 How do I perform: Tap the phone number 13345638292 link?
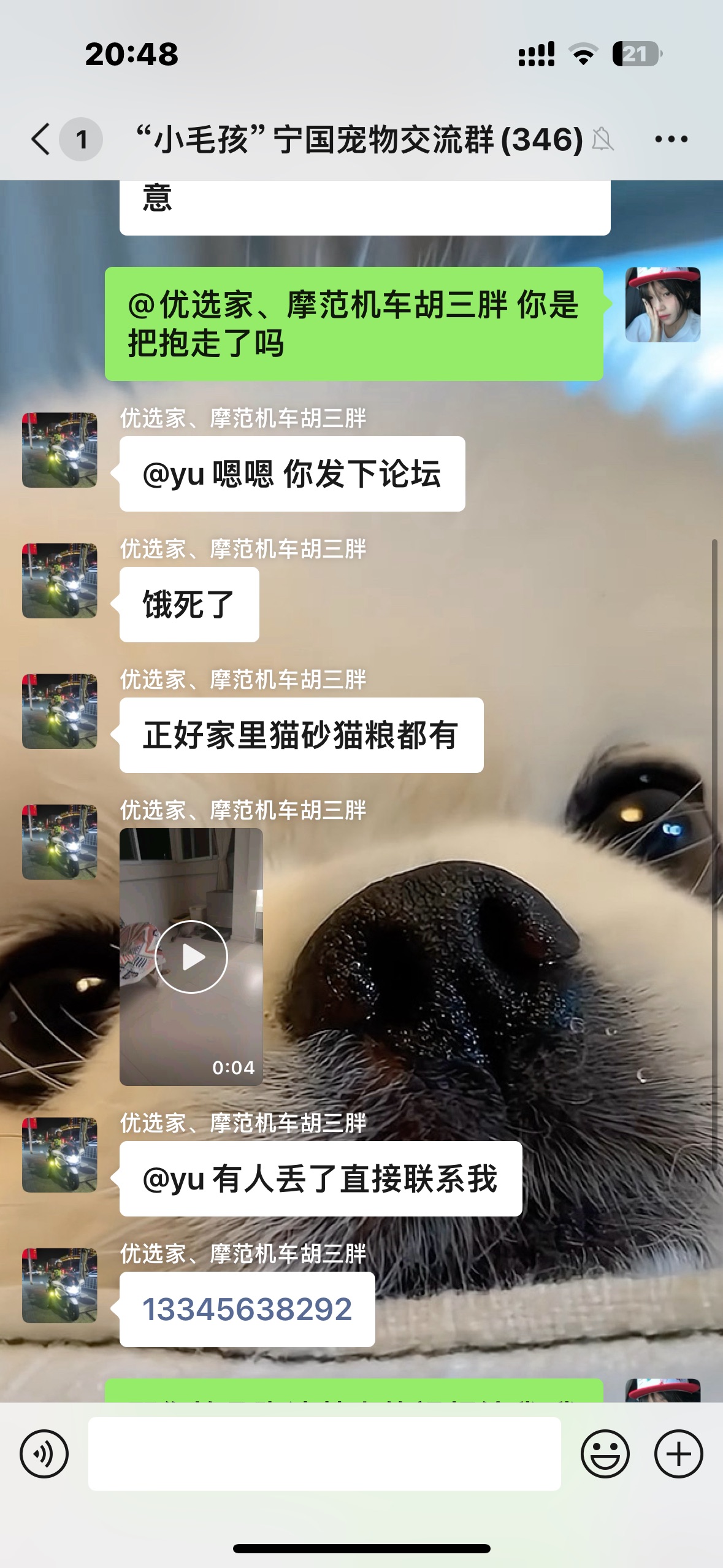tap(247, 1309)
